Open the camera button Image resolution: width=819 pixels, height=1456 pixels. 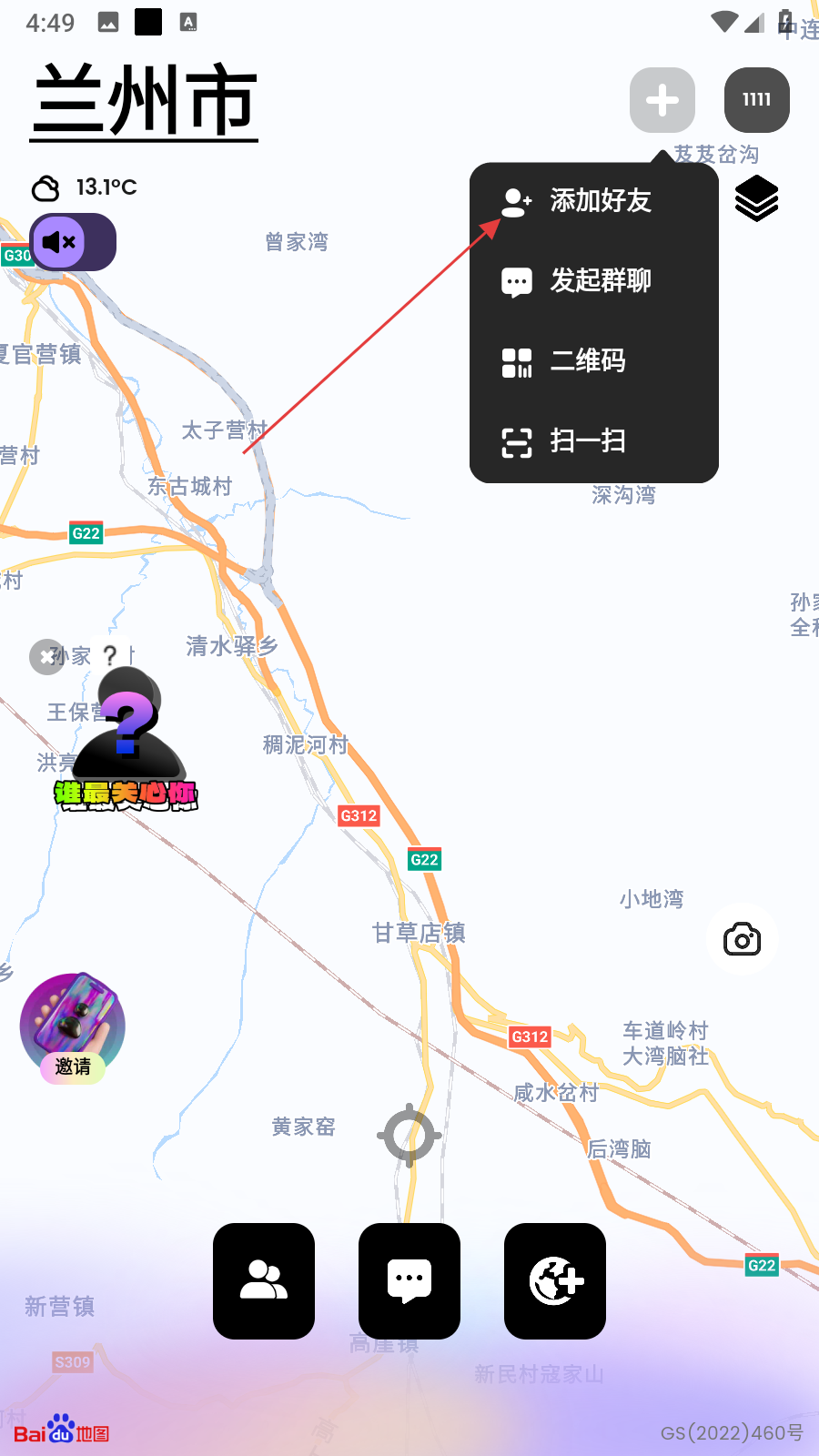pyautogui.click(x=742, y=939)
